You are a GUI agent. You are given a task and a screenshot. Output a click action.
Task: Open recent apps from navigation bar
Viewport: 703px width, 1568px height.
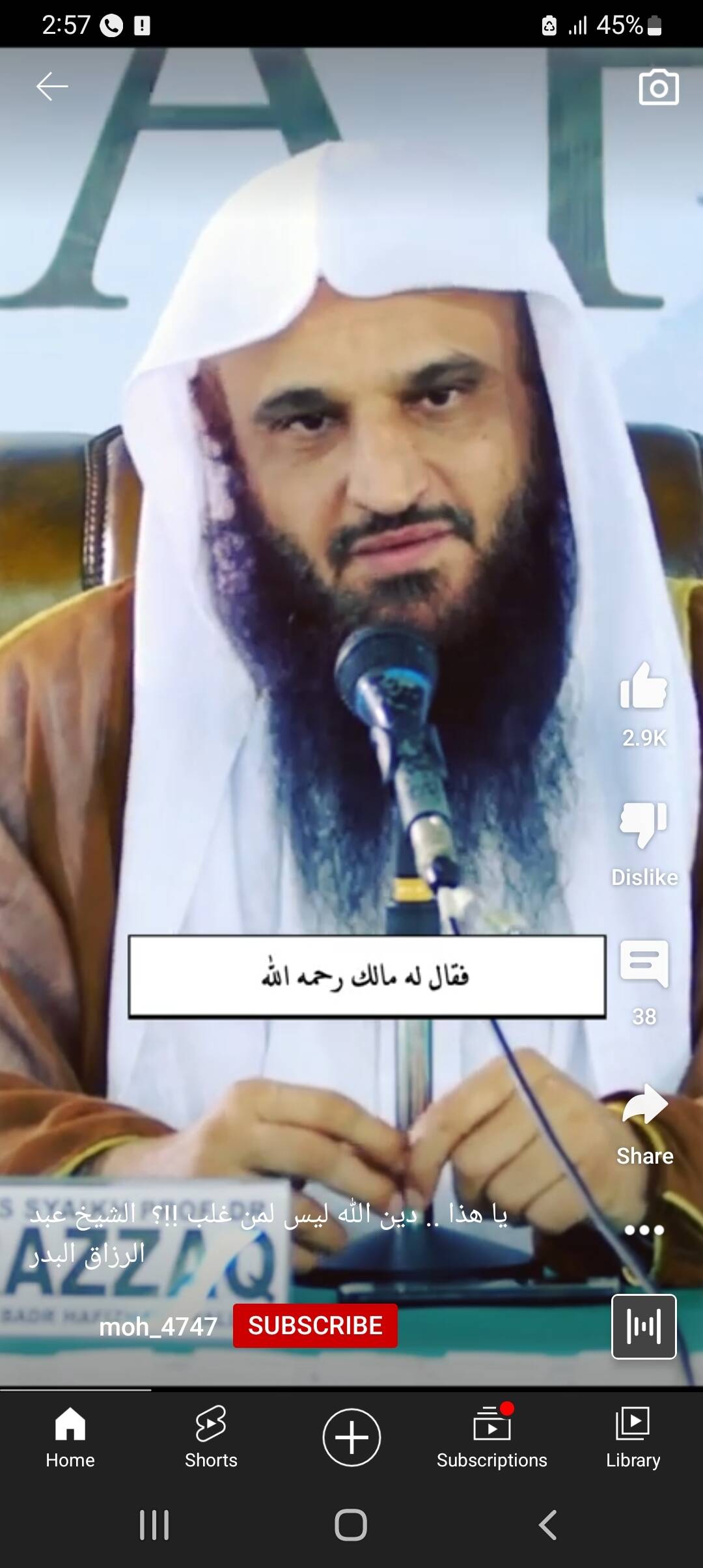pyautogui.click(x=154, y=1525)
